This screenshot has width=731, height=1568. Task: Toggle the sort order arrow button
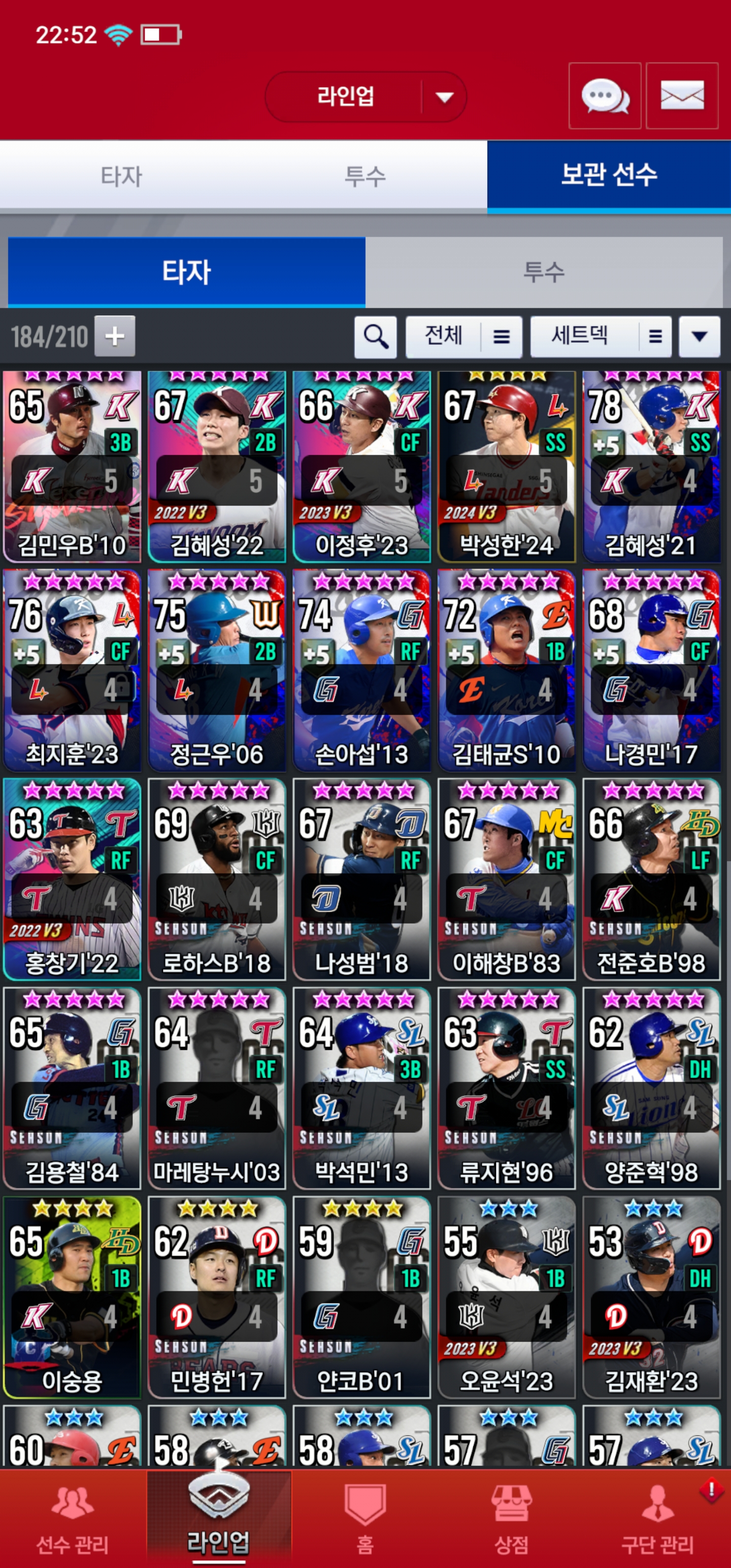[x=700, y=337]
